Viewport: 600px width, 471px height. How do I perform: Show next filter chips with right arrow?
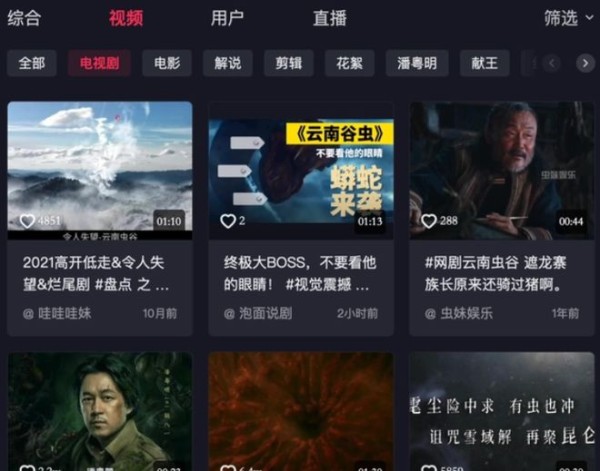point(585,63)
